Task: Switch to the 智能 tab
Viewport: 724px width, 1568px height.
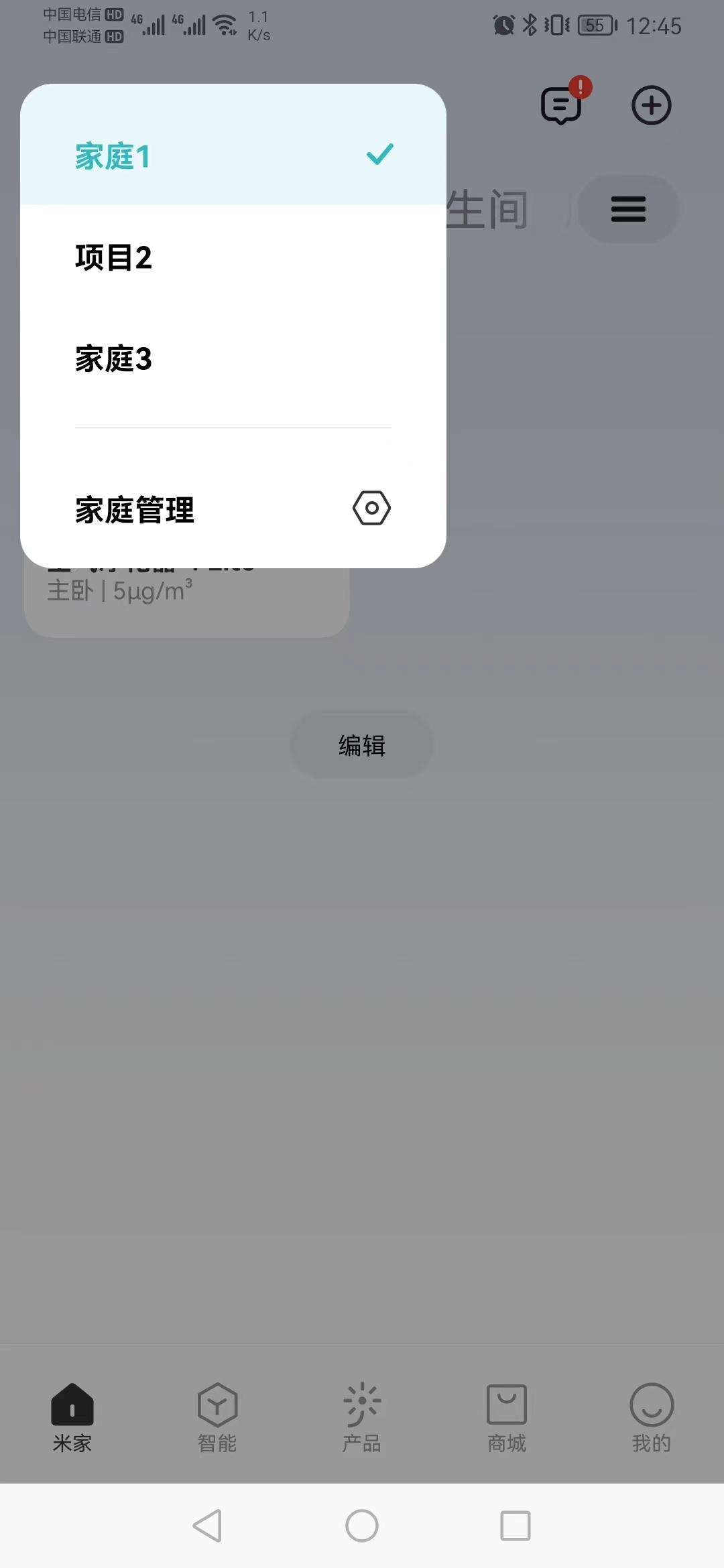Action: point(217,1418)
